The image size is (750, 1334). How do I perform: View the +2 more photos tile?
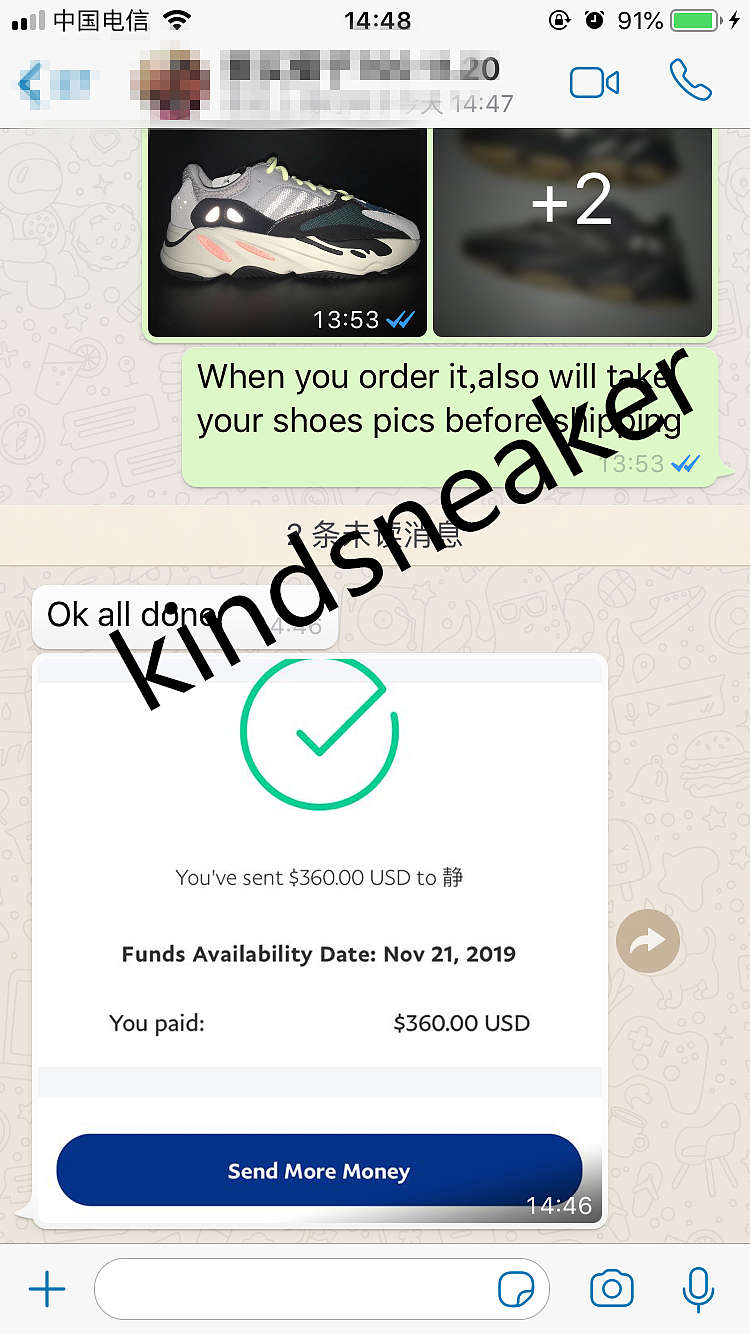point(572,232)
